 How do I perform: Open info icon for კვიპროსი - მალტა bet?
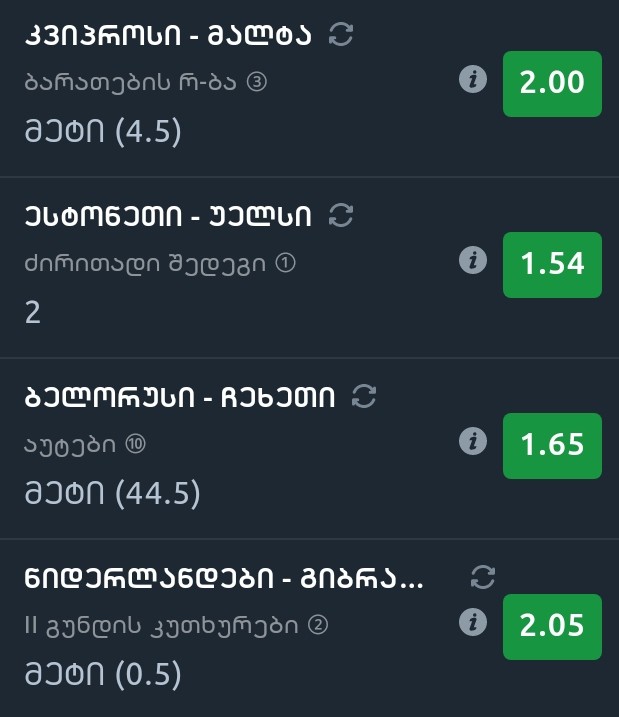pos(472,80)
